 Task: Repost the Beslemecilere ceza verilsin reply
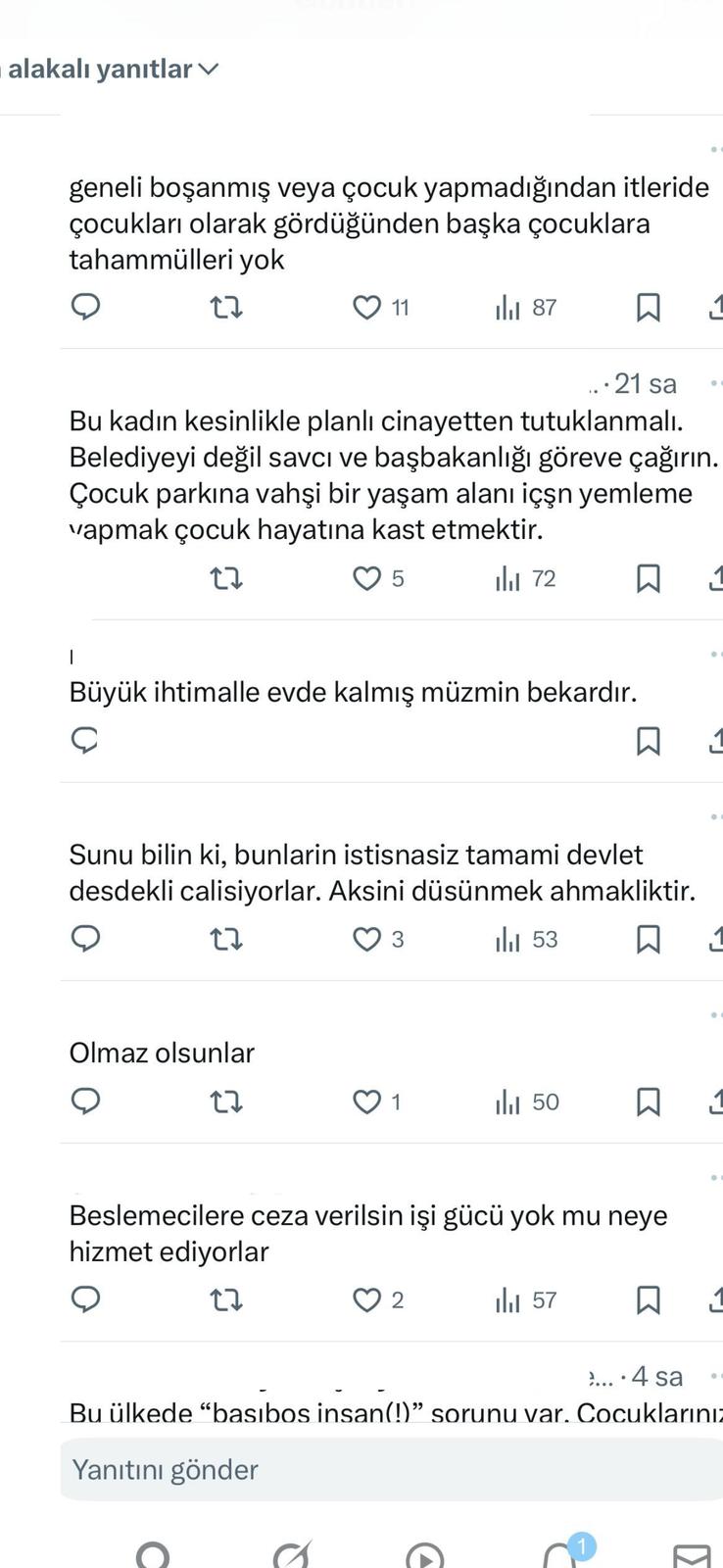click(x=227, y=1300)
